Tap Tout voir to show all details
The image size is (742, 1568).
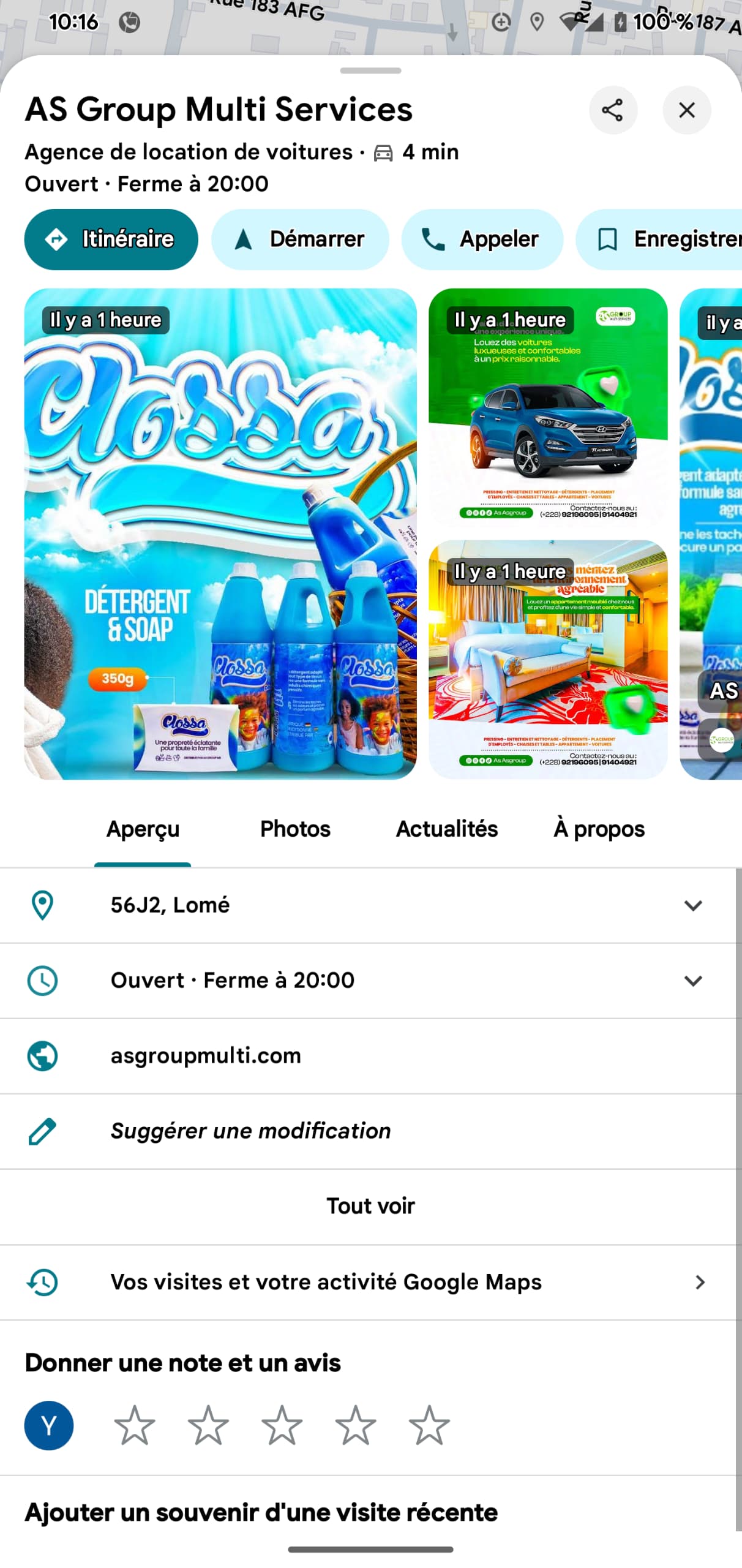(x=370, y=1205)
